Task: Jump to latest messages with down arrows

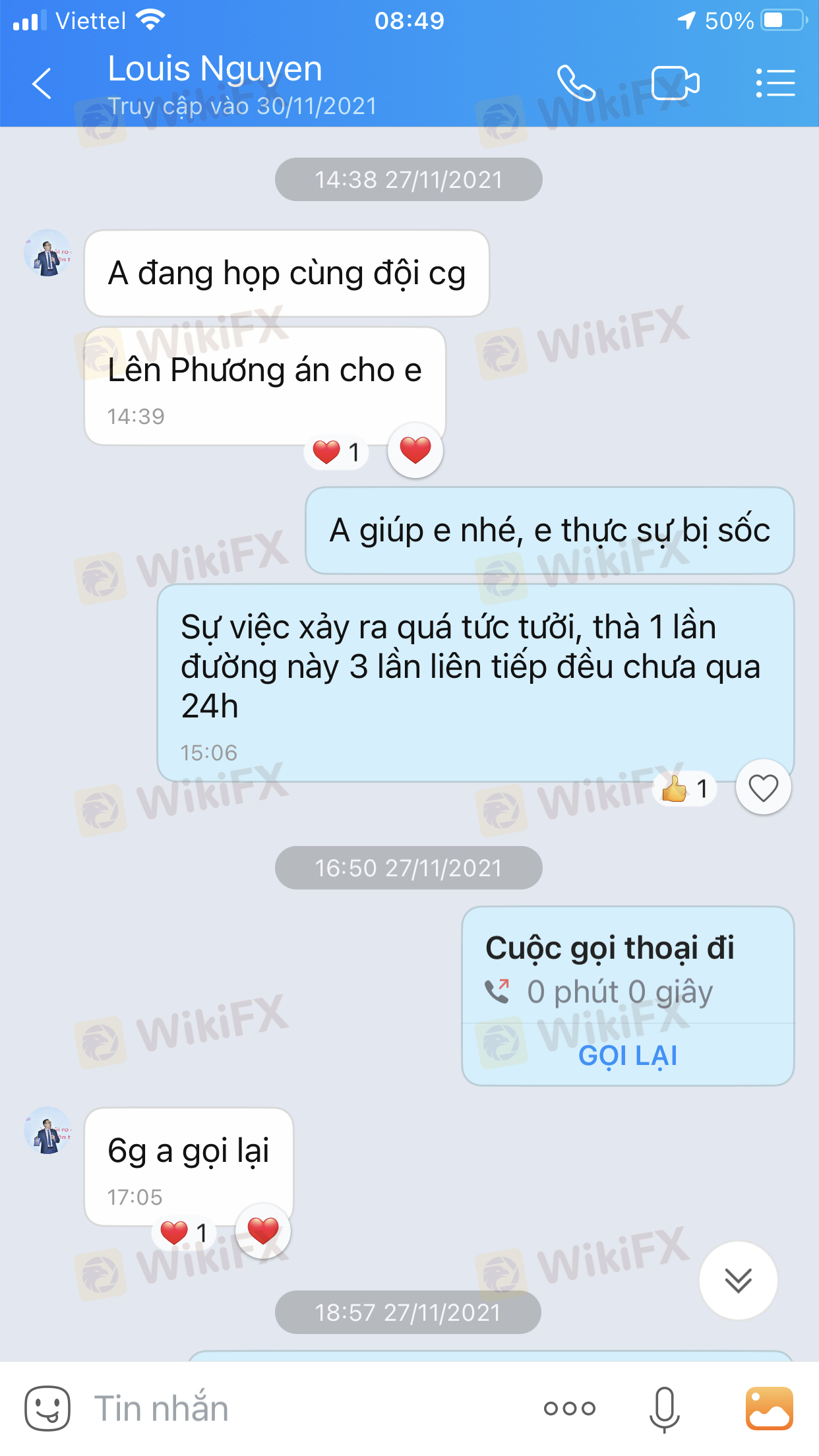Action: coord(738,1281)
